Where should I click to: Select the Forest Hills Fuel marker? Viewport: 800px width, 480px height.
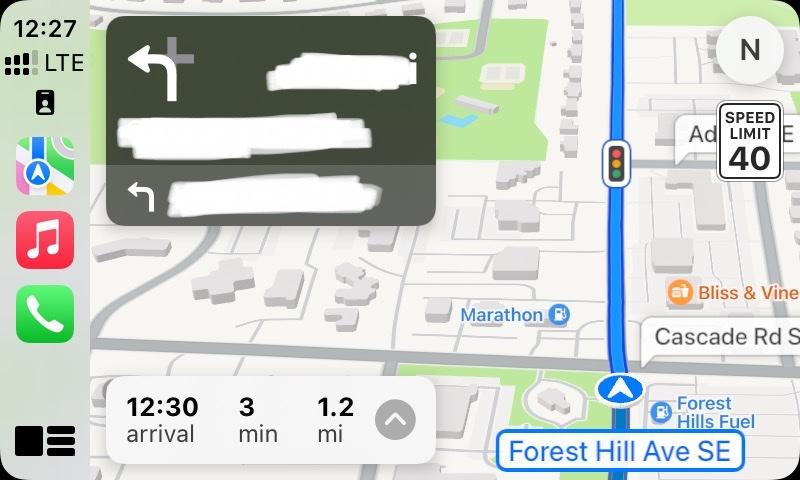[660, 412]
